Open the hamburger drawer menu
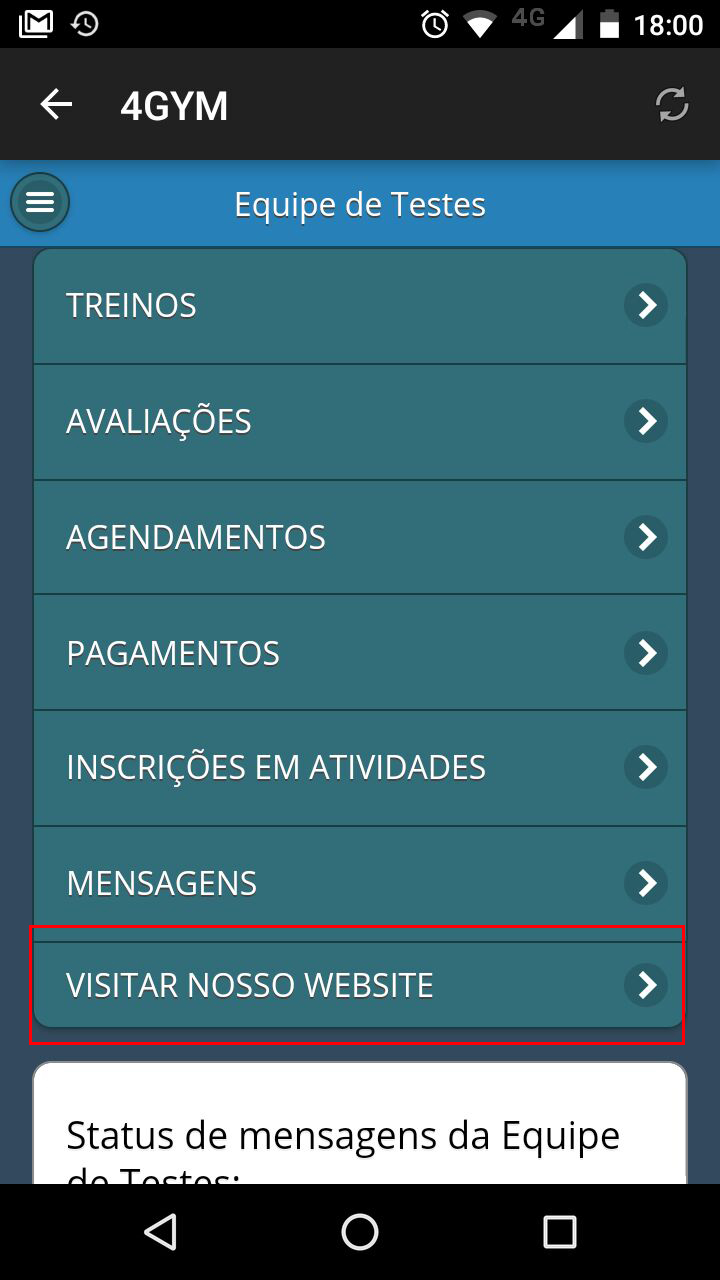The width and height of the screenshot is (720, 1280). (x=40, y=203)
